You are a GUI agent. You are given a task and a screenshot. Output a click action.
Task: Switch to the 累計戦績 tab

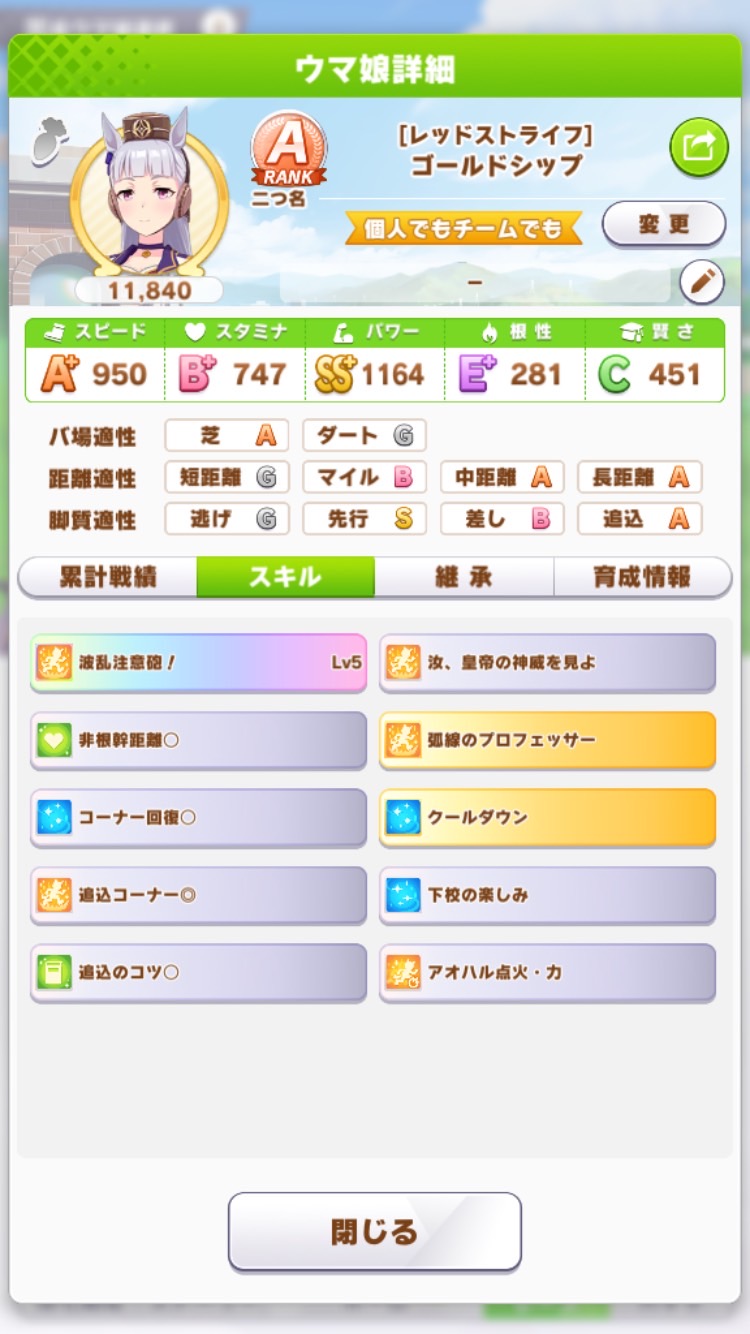tap(108, 577)
